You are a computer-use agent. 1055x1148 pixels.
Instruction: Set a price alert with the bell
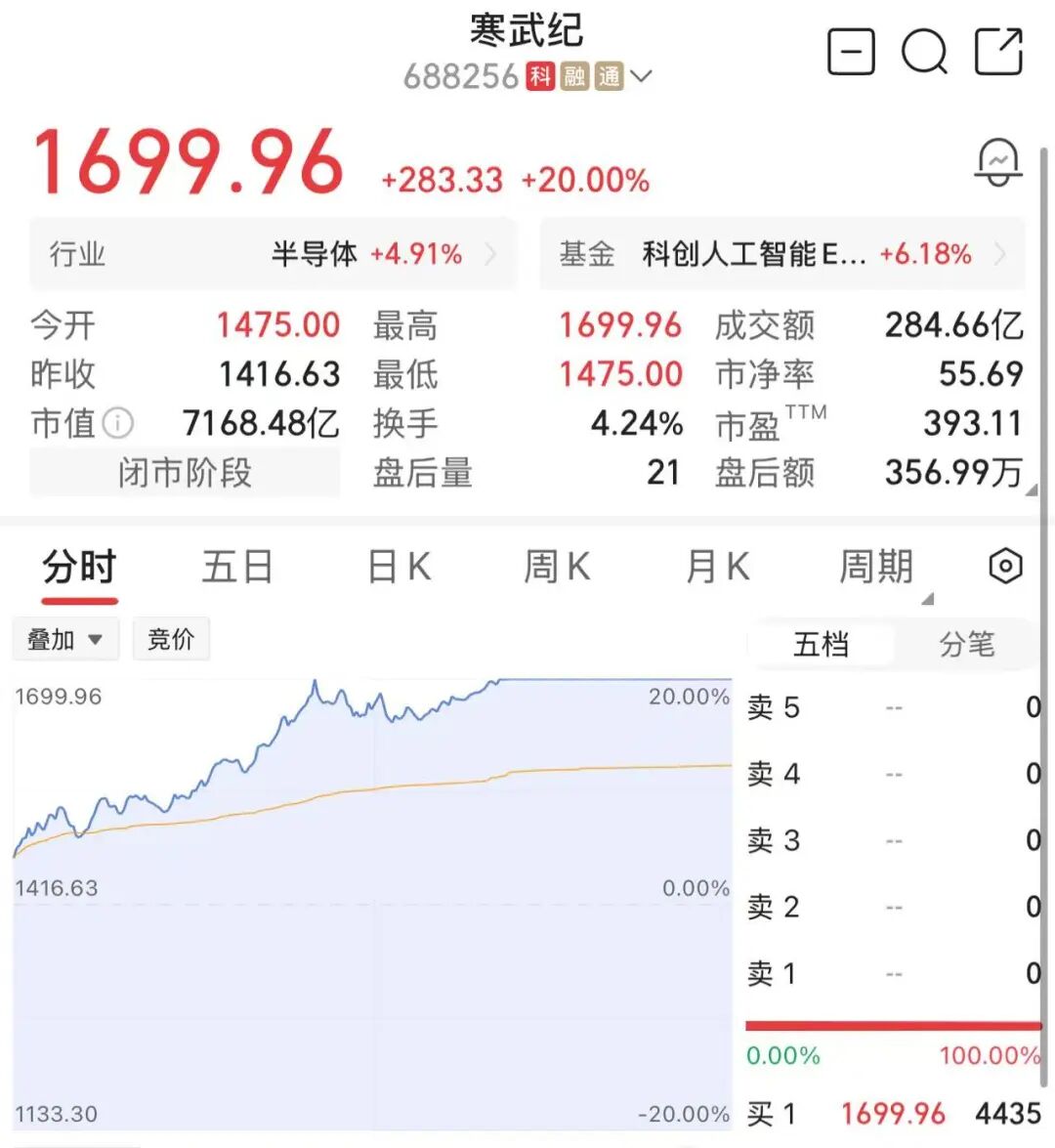pos(998,161)
